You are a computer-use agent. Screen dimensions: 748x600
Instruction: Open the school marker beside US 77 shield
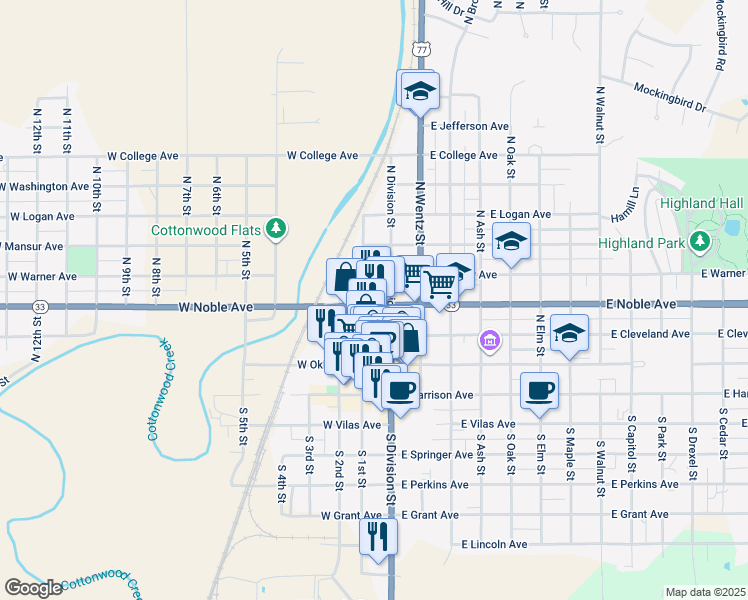420,94
